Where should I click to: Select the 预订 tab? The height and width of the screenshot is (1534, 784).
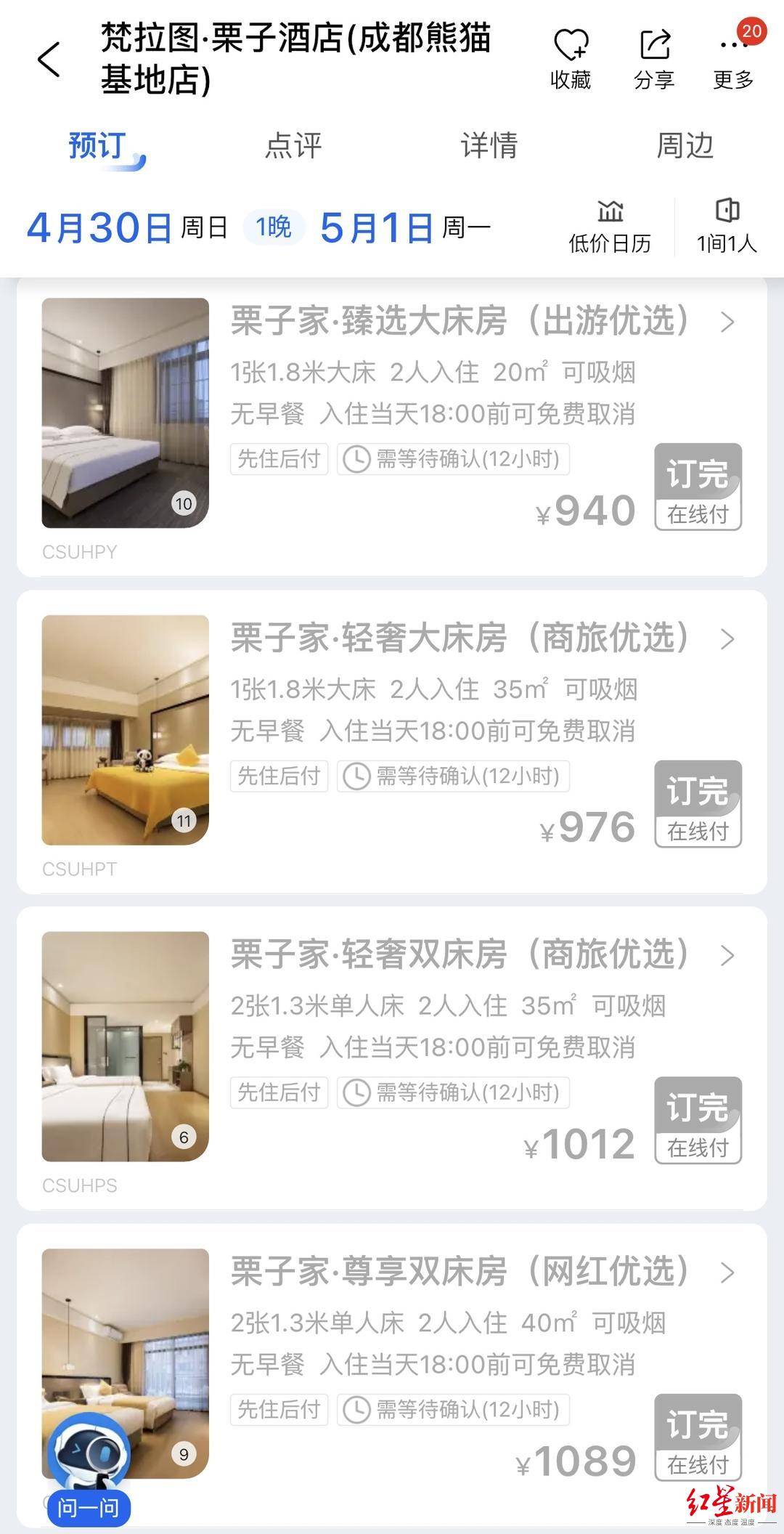tap(97, 145)
